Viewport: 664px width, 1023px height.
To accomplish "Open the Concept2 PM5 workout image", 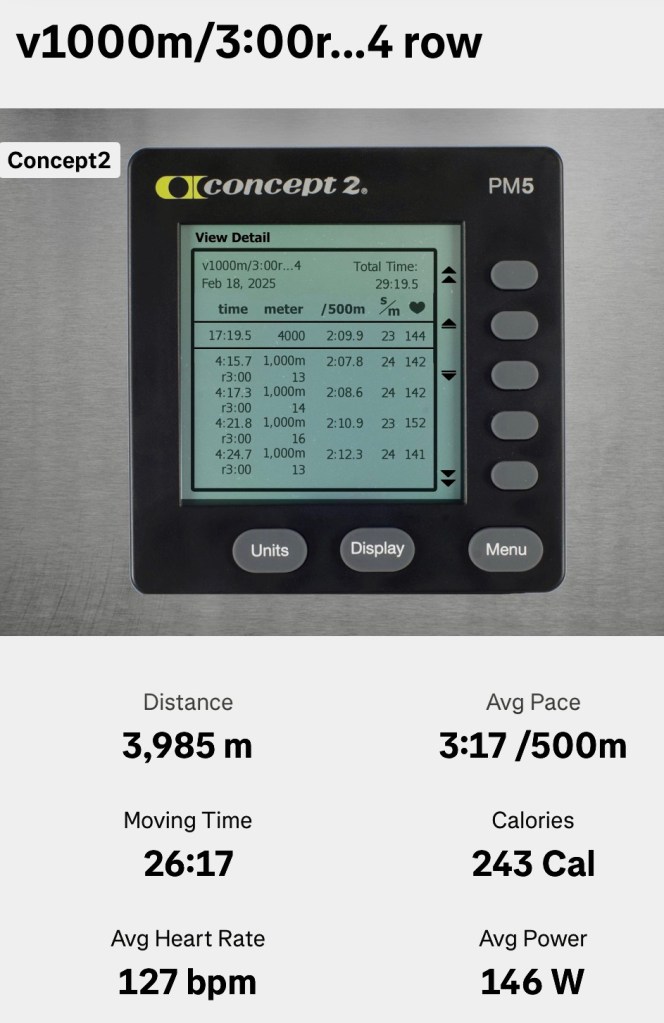I will (332, 372).
